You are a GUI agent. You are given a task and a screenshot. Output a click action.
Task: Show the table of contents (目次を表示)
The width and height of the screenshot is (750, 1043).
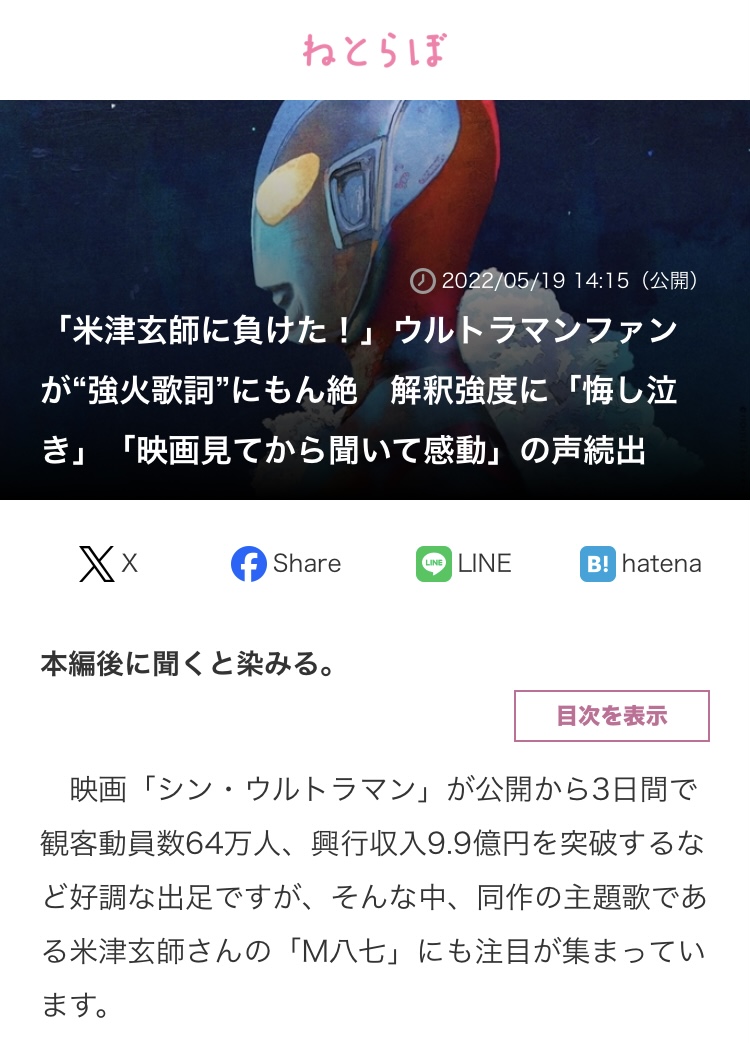click(x=611, y=716)
